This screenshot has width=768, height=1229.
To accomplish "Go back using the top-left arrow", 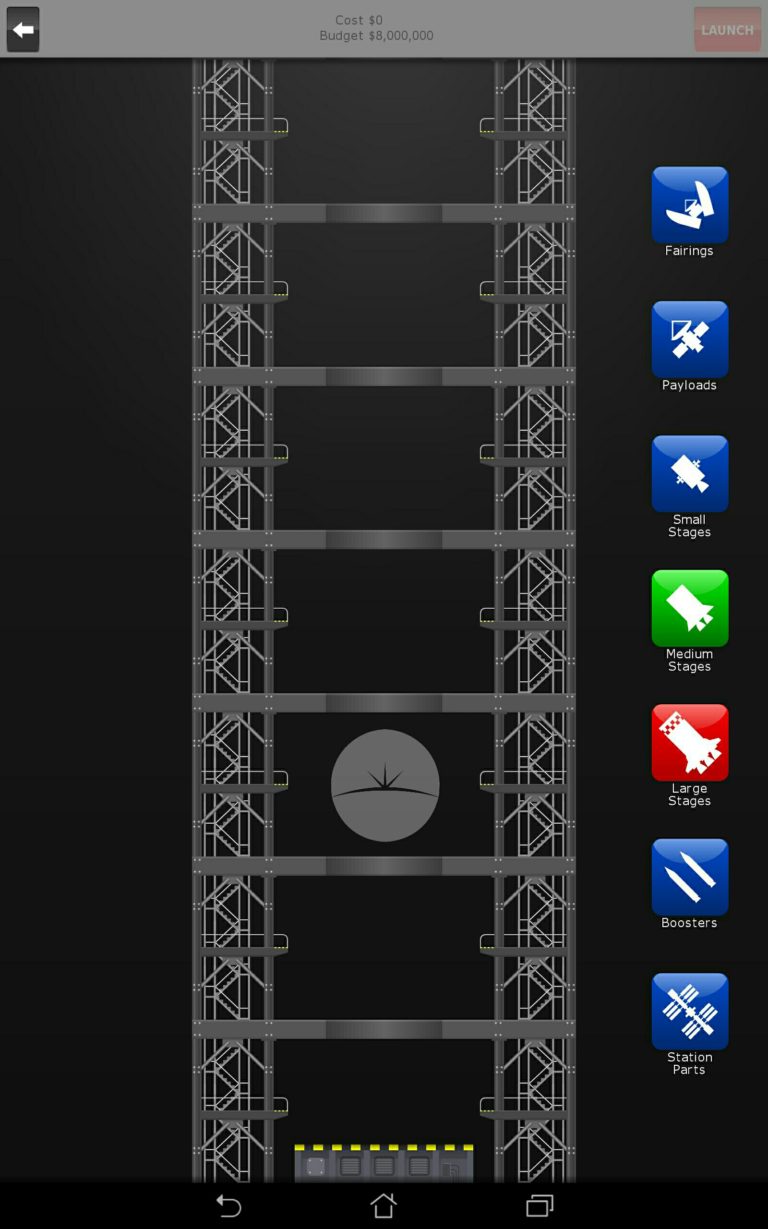I will tap(23, 29).
